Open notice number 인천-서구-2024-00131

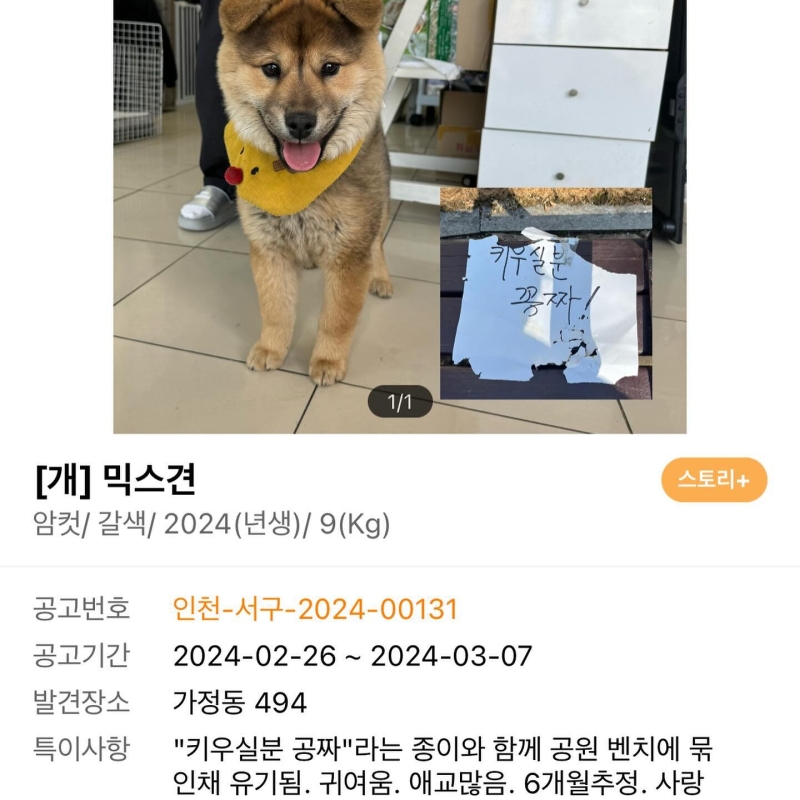coord(315,608)
